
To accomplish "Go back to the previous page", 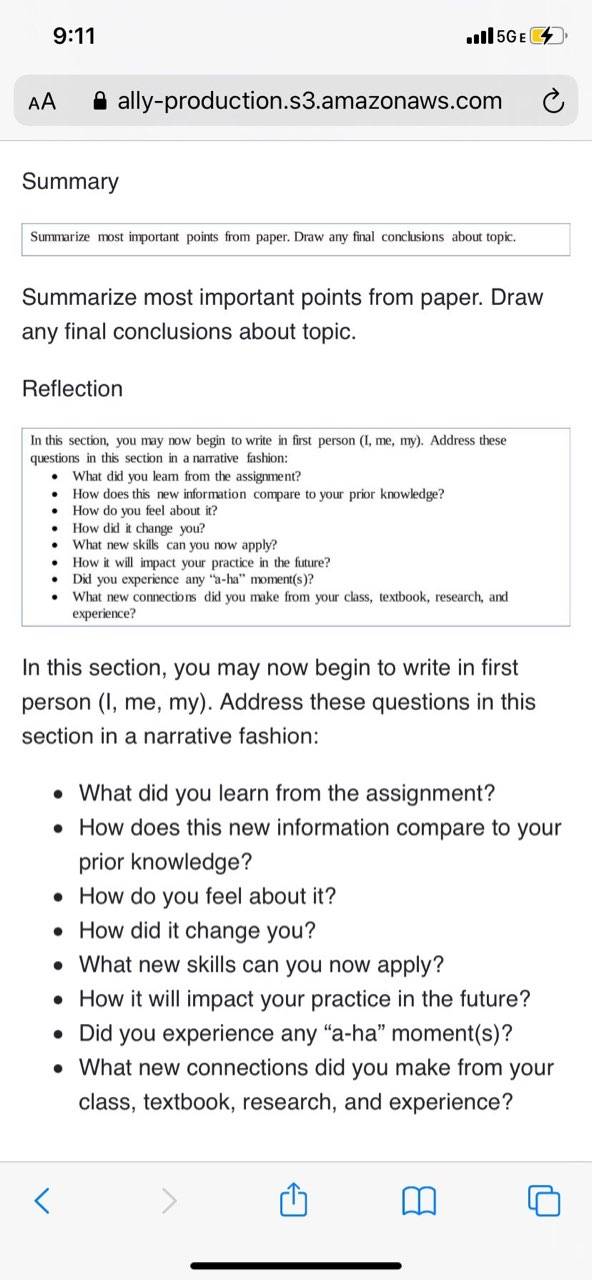I will [42, 1198].
